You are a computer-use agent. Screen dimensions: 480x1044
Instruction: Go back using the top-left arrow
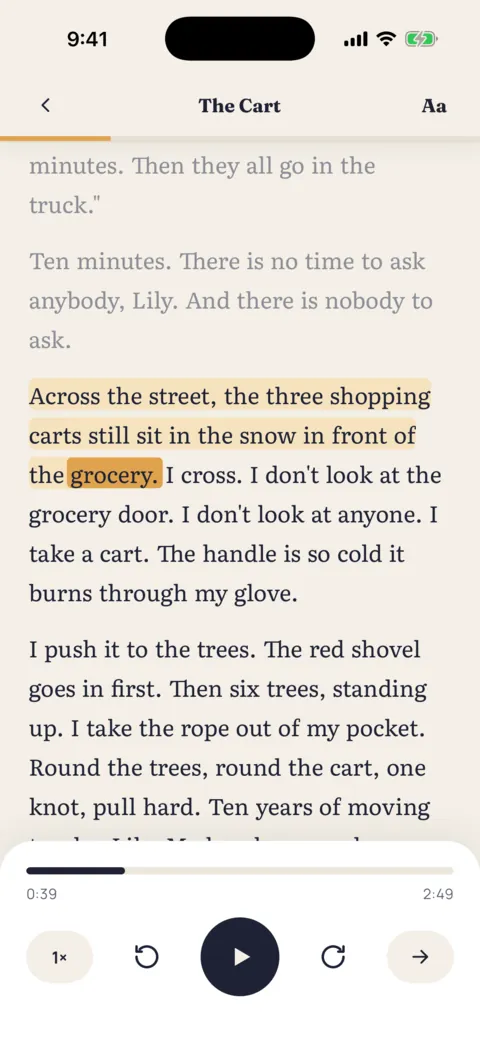point(45,105)
